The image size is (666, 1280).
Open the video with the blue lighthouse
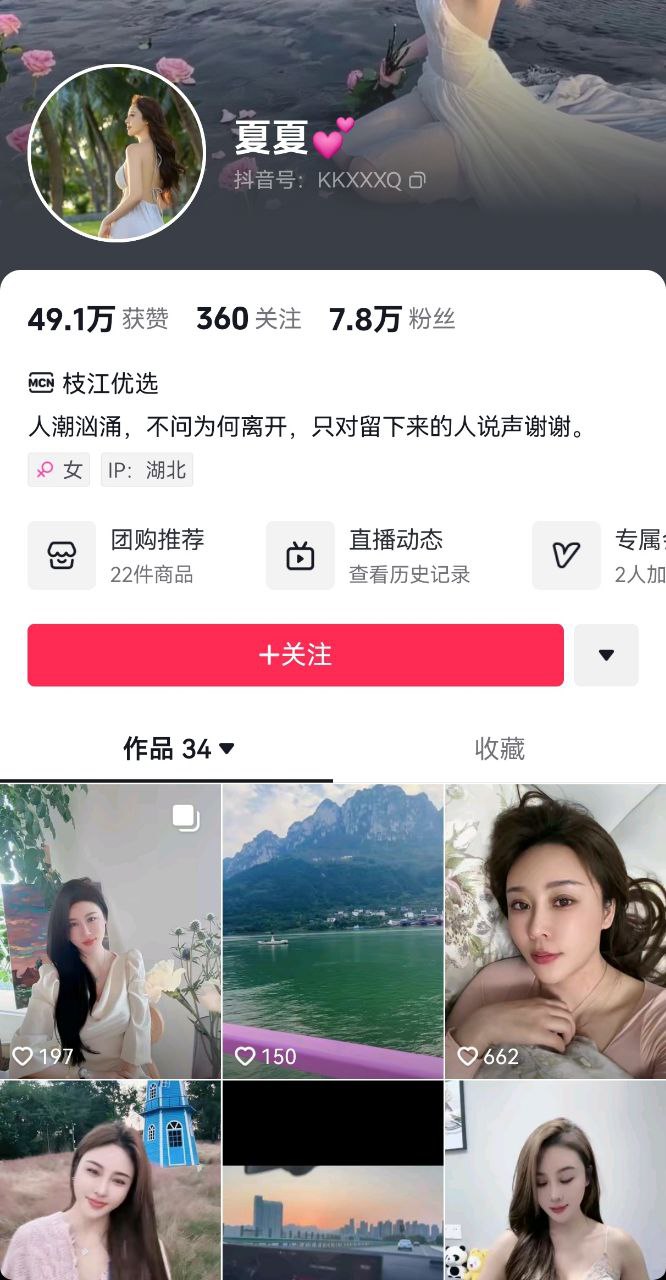(x=110, y=1182)
